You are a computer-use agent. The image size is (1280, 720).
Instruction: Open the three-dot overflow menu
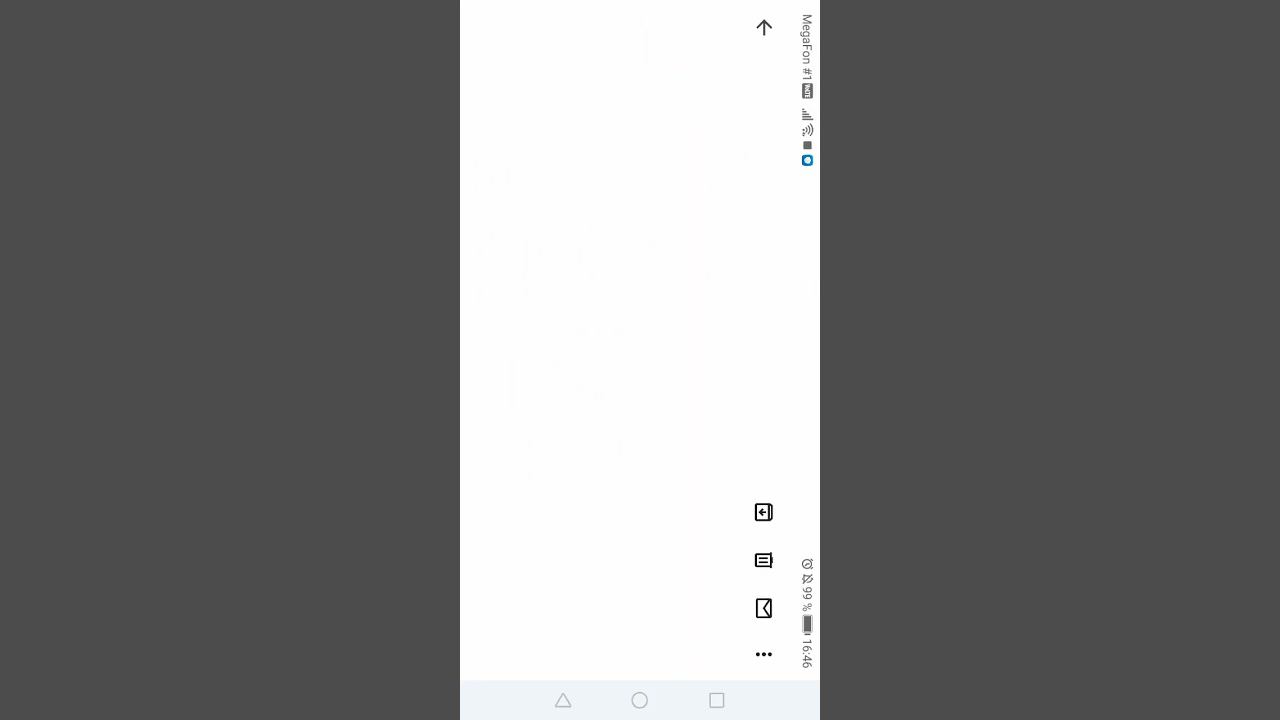764,654
